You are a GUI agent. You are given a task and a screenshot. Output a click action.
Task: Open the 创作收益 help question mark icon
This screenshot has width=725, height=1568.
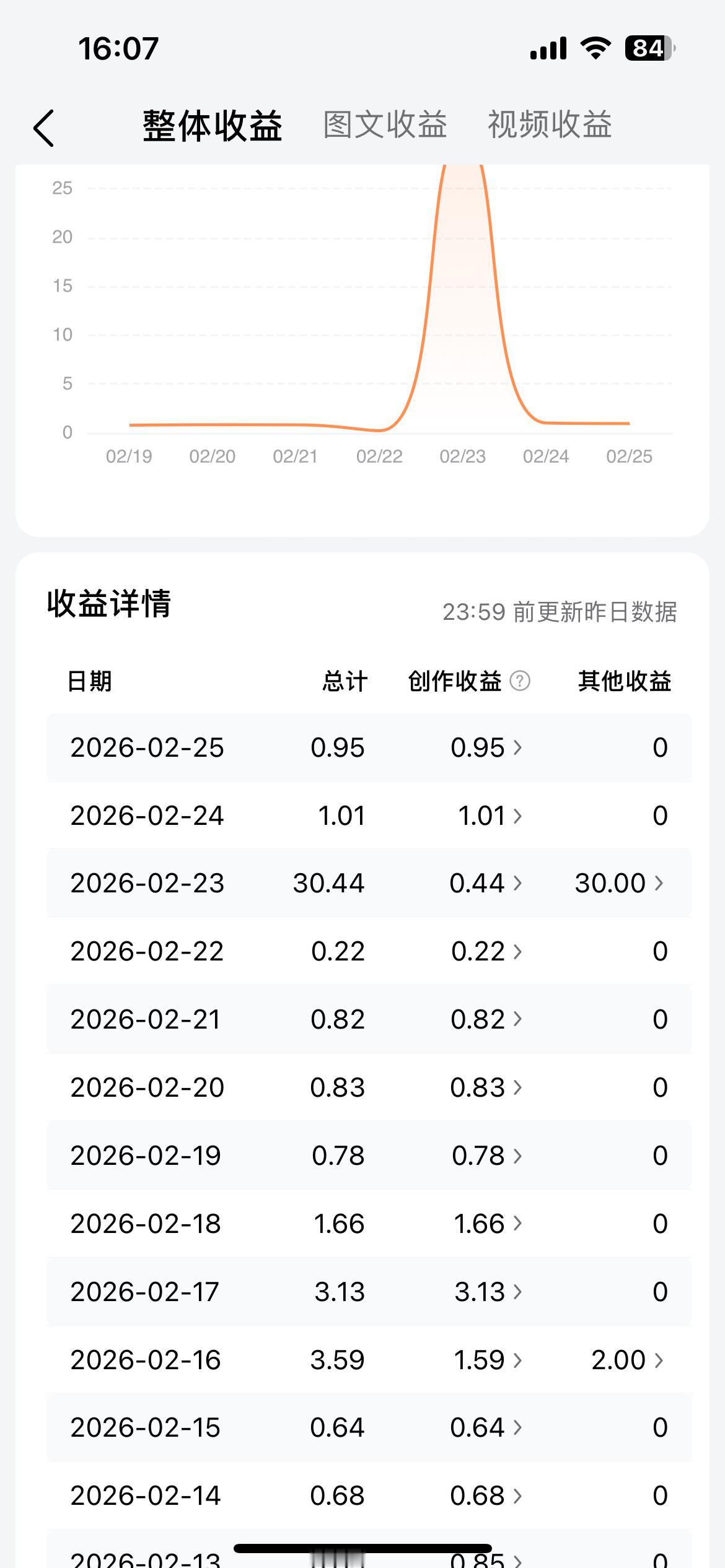click(519, 681)
